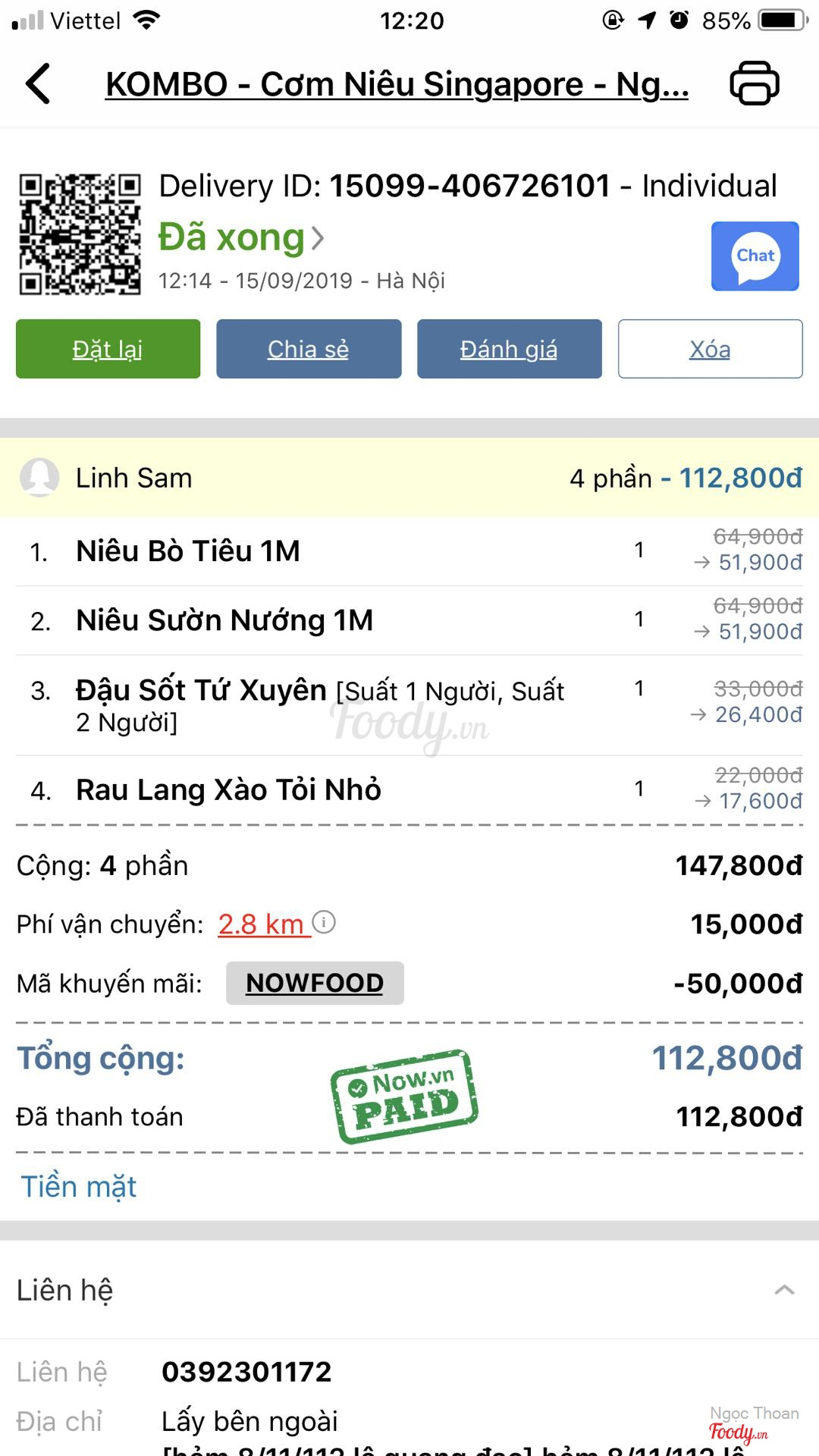Viewport: 819px width, 1456px height.
Task: Go back using the top-left arrow
Action: click(x=38, y=83)
